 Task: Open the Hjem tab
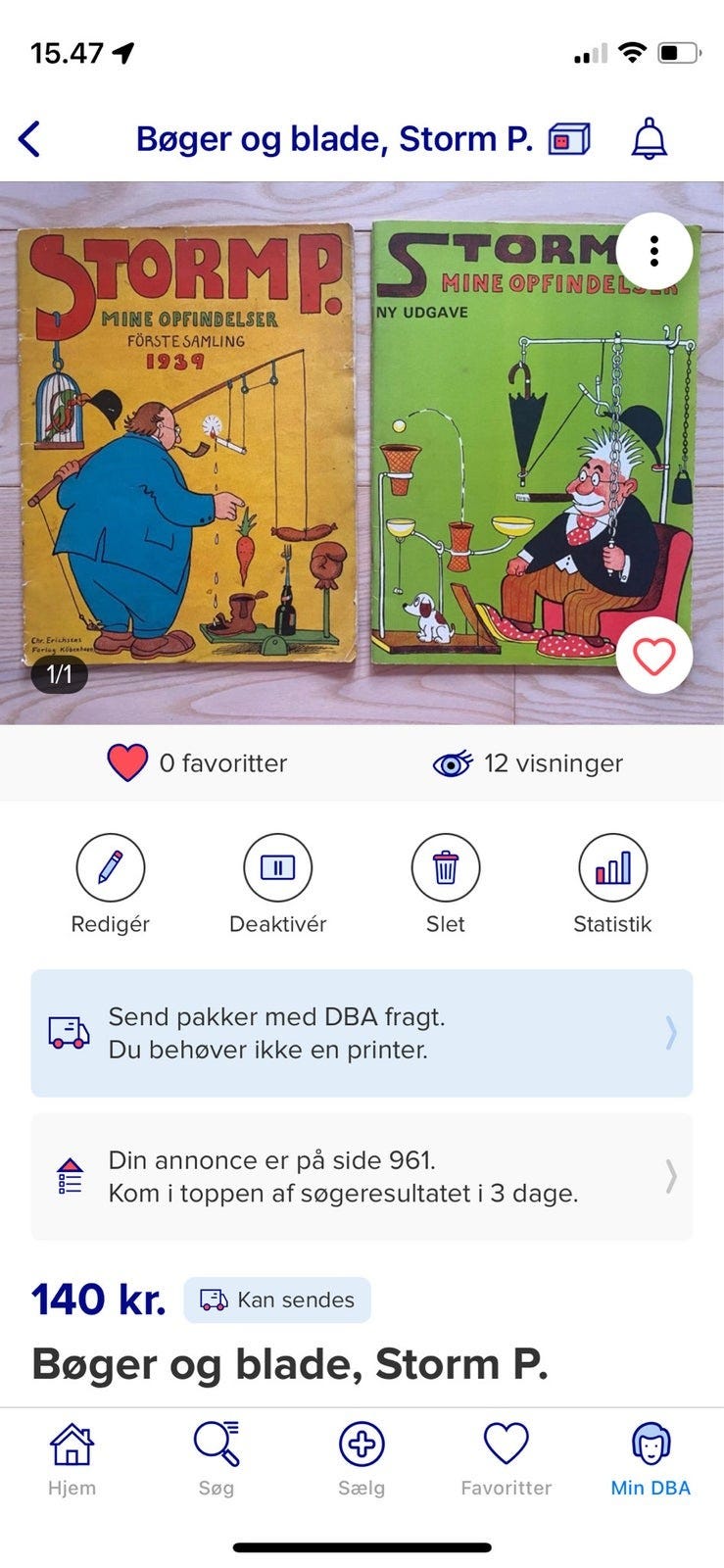(x=72, y=1443)
